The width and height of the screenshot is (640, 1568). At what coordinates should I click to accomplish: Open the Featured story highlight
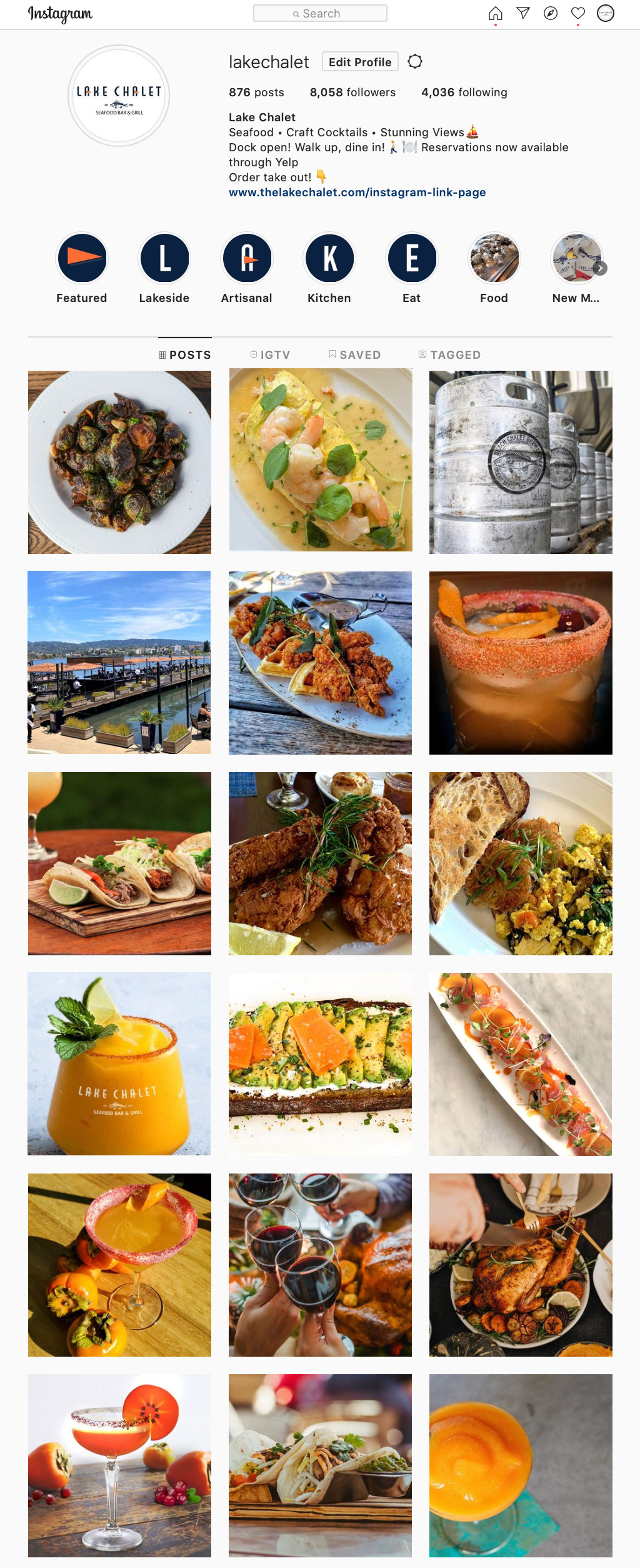[x=82, y=258]
